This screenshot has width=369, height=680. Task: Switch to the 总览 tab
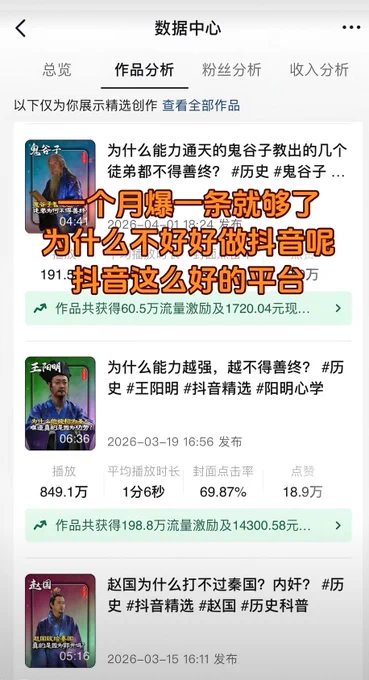57,70
